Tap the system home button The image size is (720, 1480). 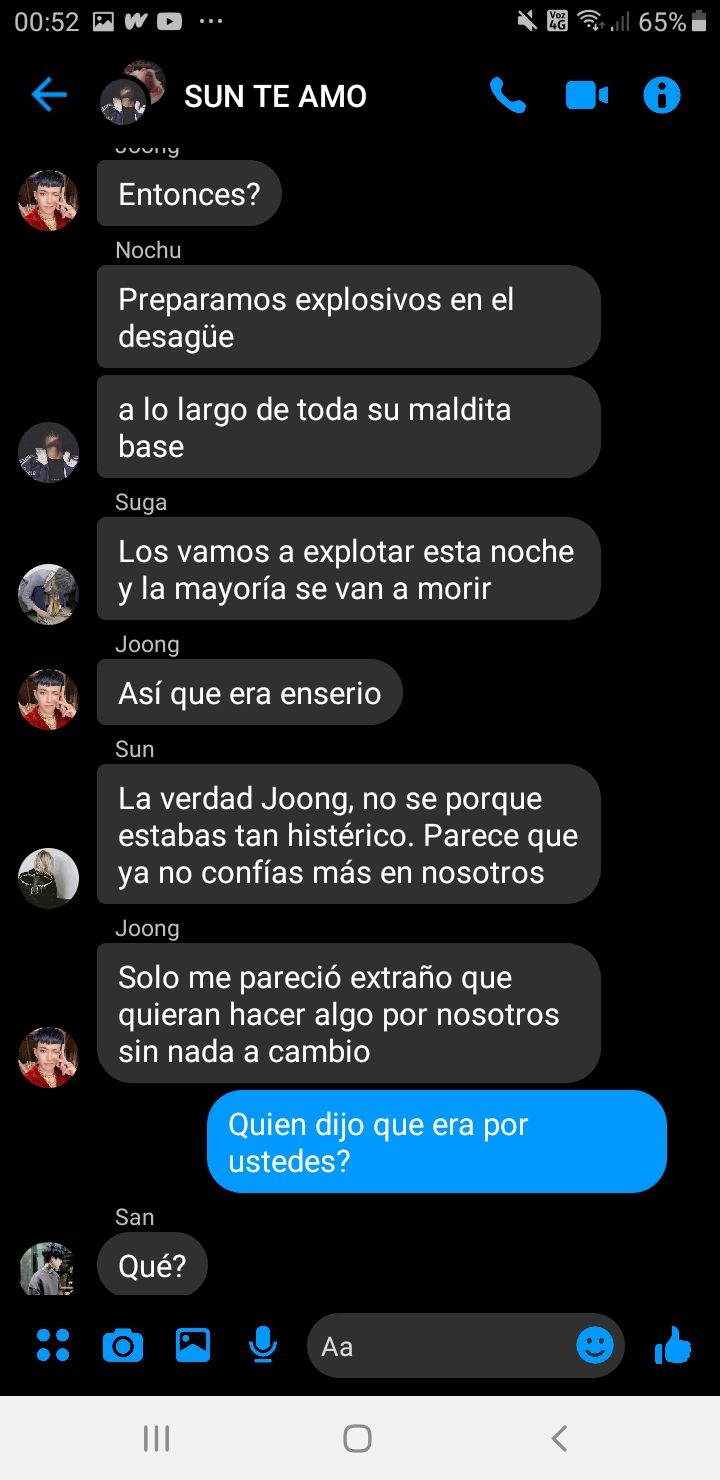[x=357, y=1439]
